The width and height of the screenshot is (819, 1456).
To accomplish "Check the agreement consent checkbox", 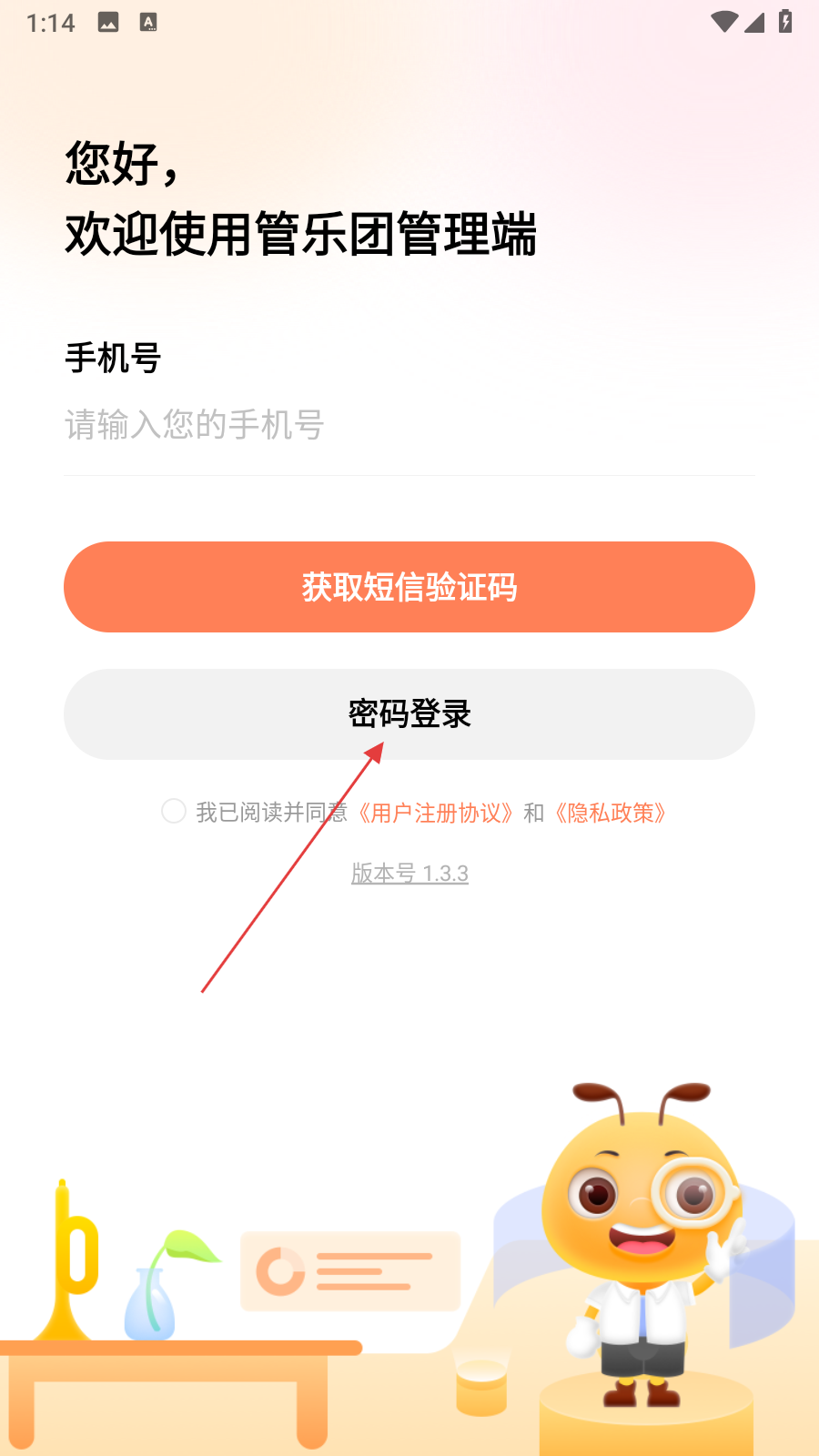I will click(174, 811).
